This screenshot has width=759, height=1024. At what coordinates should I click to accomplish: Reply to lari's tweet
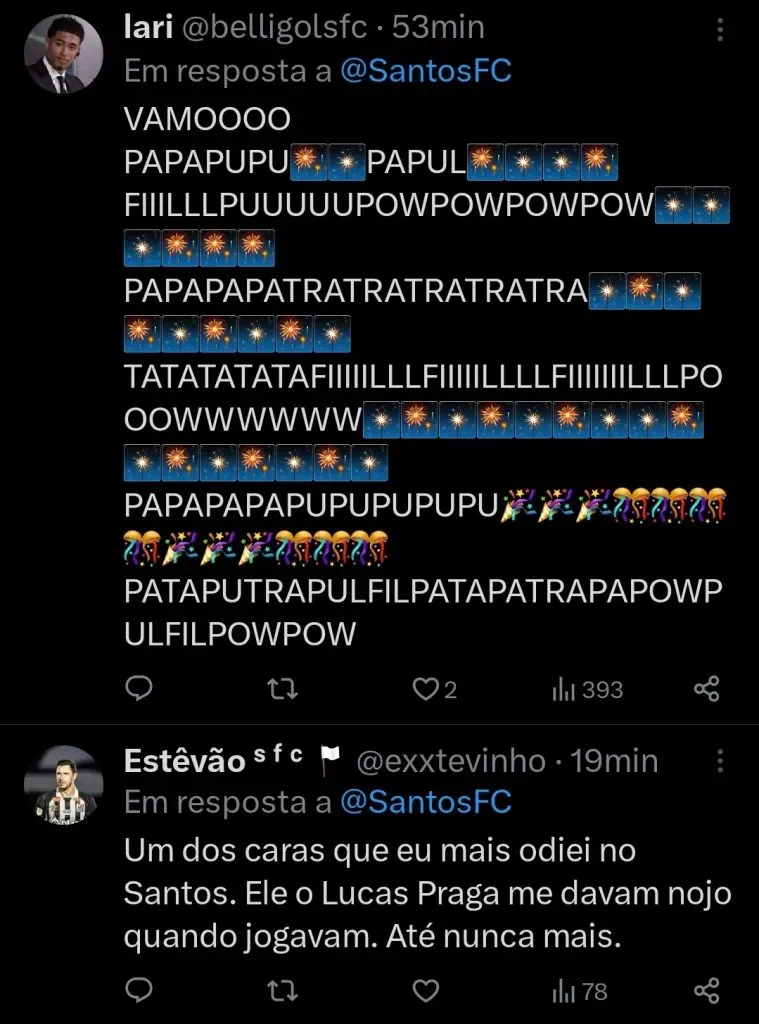(141, 688)
